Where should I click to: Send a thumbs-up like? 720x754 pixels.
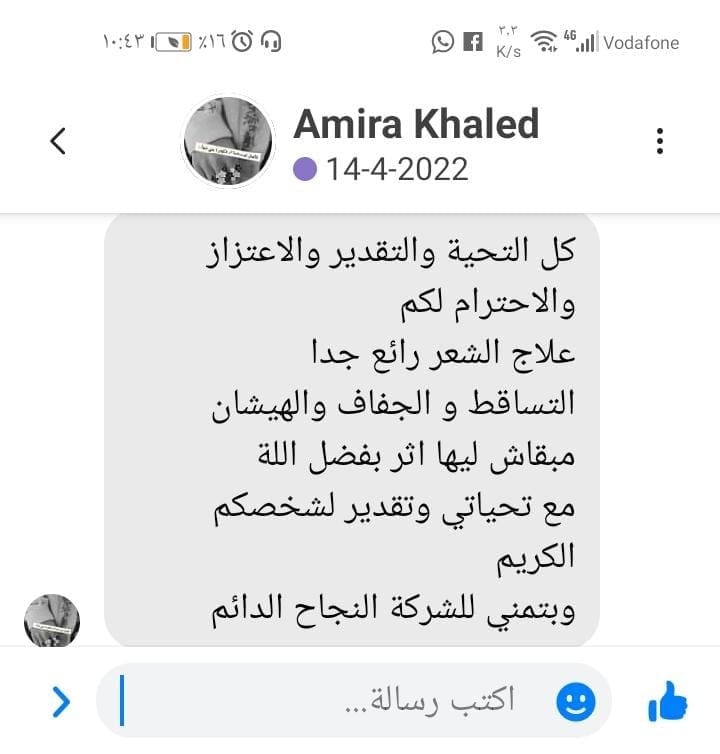[x=668, y=702]
